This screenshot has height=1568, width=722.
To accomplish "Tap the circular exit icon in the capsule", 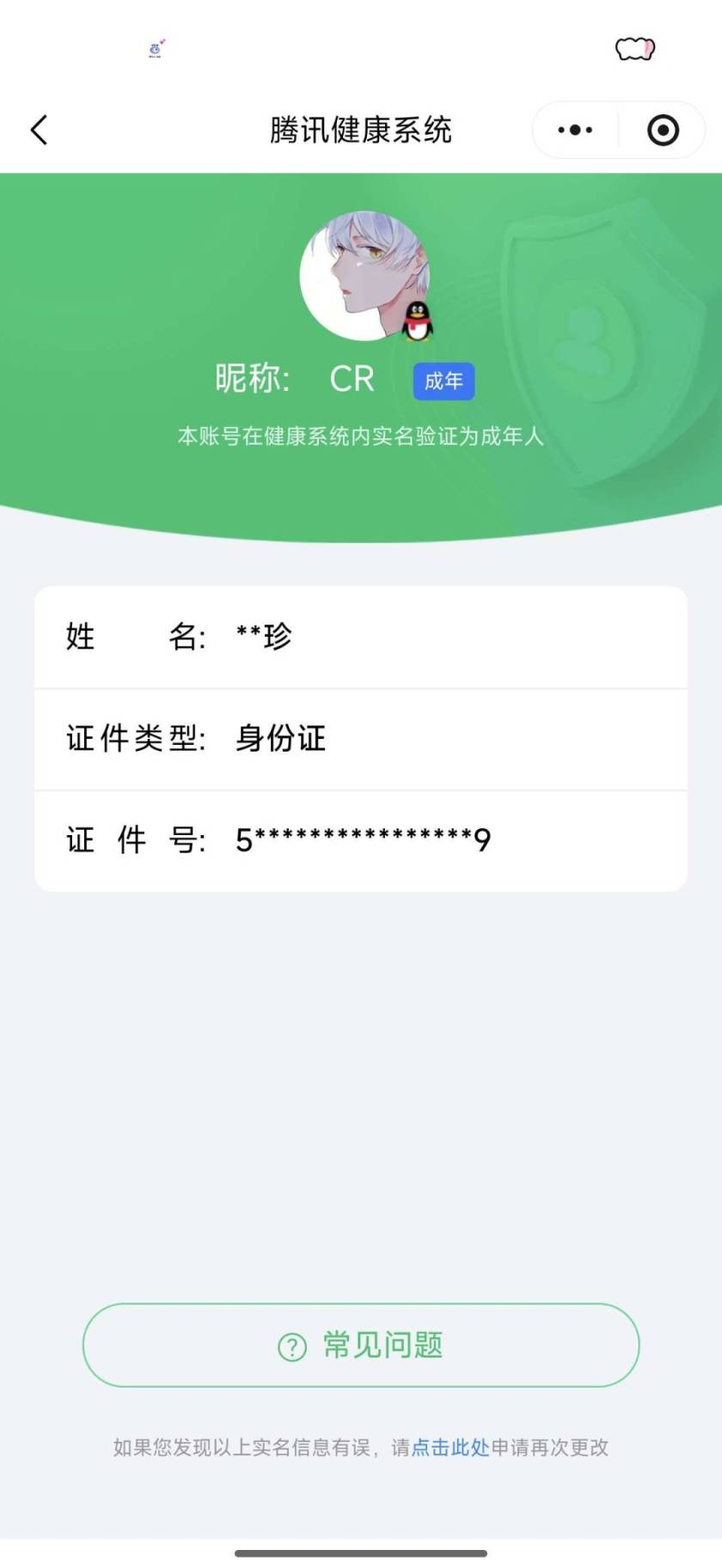I will pyautogui.click(x=661, y=129).
